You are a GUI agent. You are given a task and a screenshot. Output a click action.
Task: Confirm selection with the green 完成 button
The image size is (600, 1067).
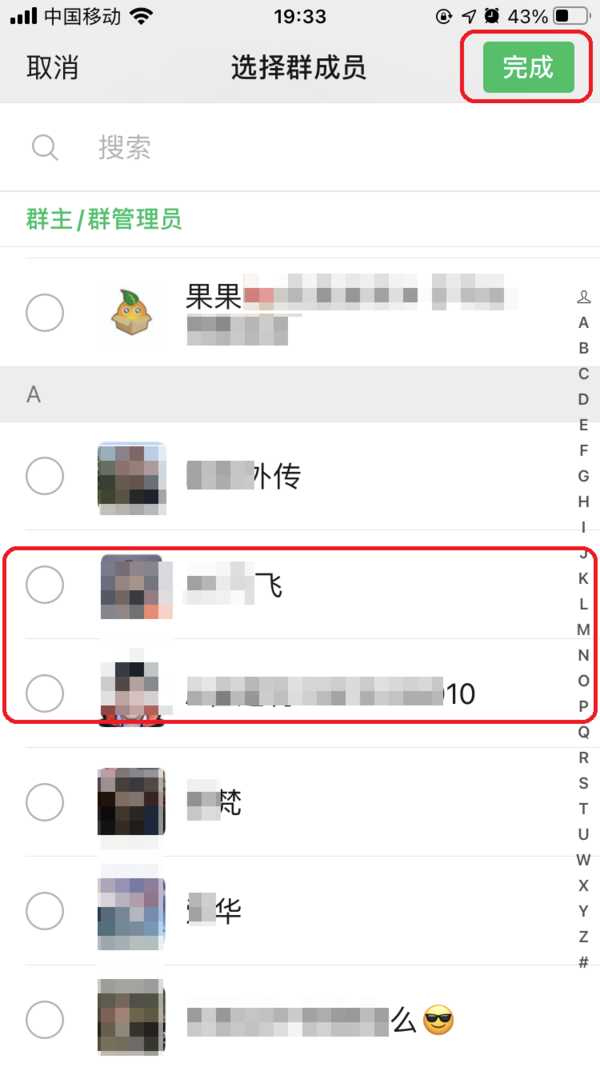point(527,68)
